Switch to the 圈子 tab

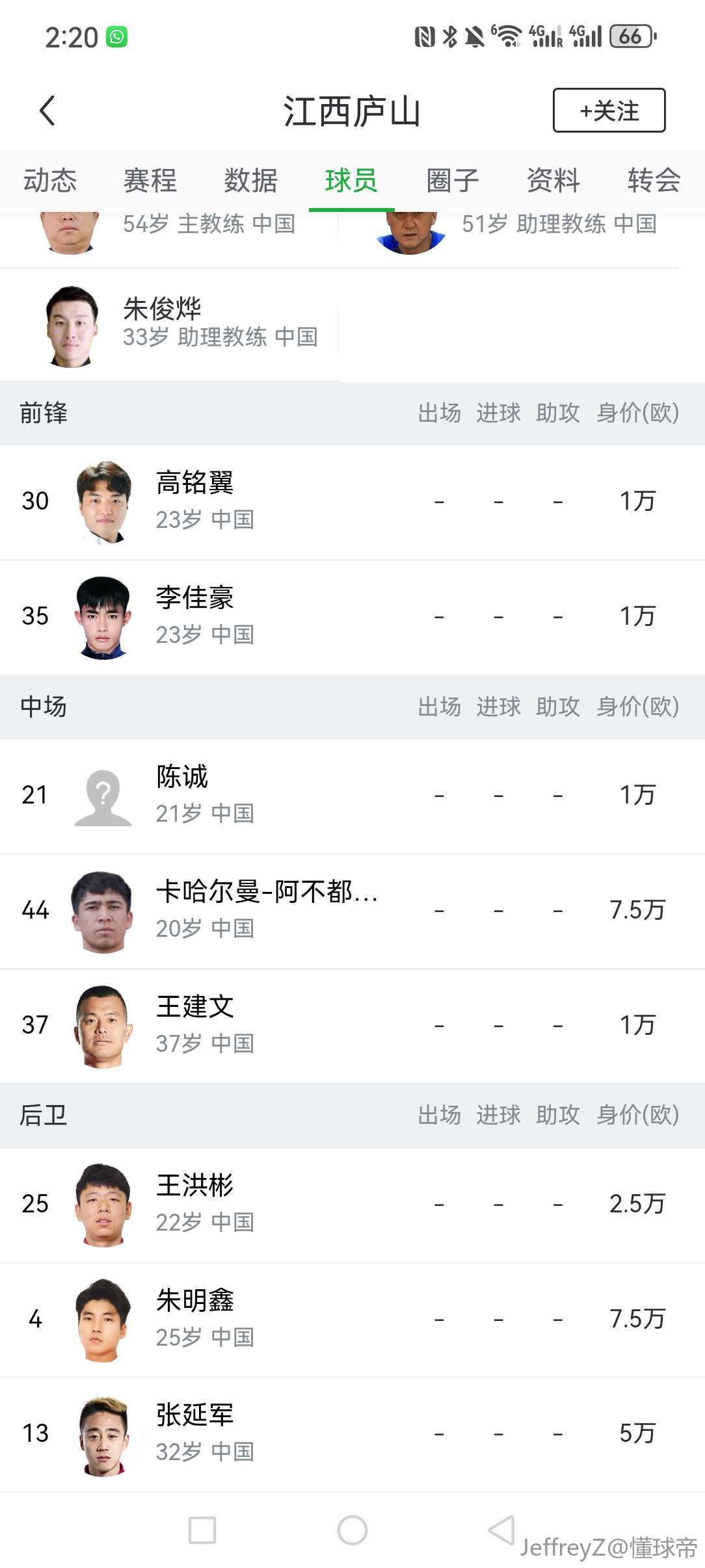tap(453, 180)
